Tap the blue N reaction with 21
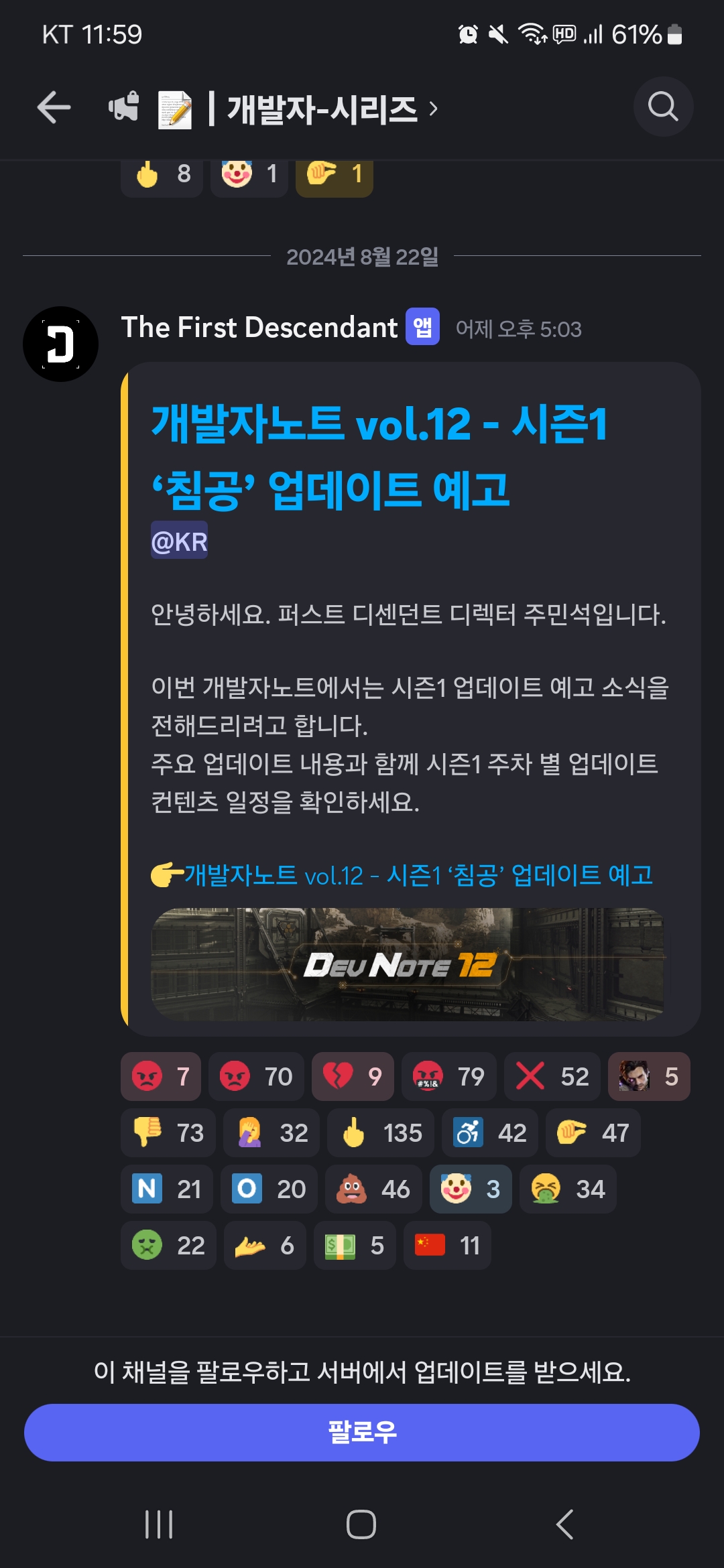Image resolution: width=724 pixels, height=1568 pixels. pos(168,1189)
